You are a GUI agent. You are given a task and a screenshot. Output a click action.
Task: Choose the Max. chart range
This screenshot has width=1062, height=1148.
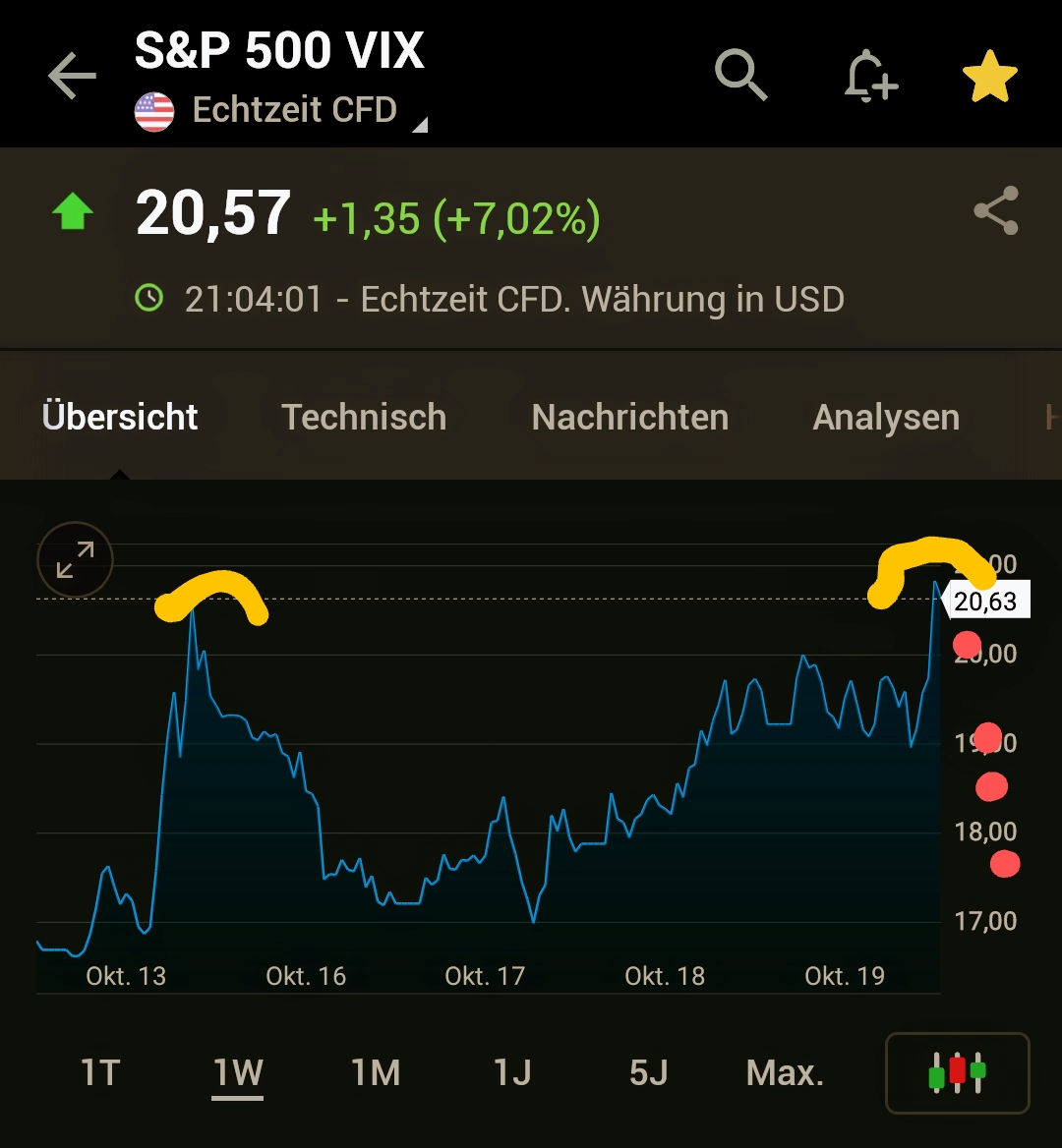(785, 1072)
